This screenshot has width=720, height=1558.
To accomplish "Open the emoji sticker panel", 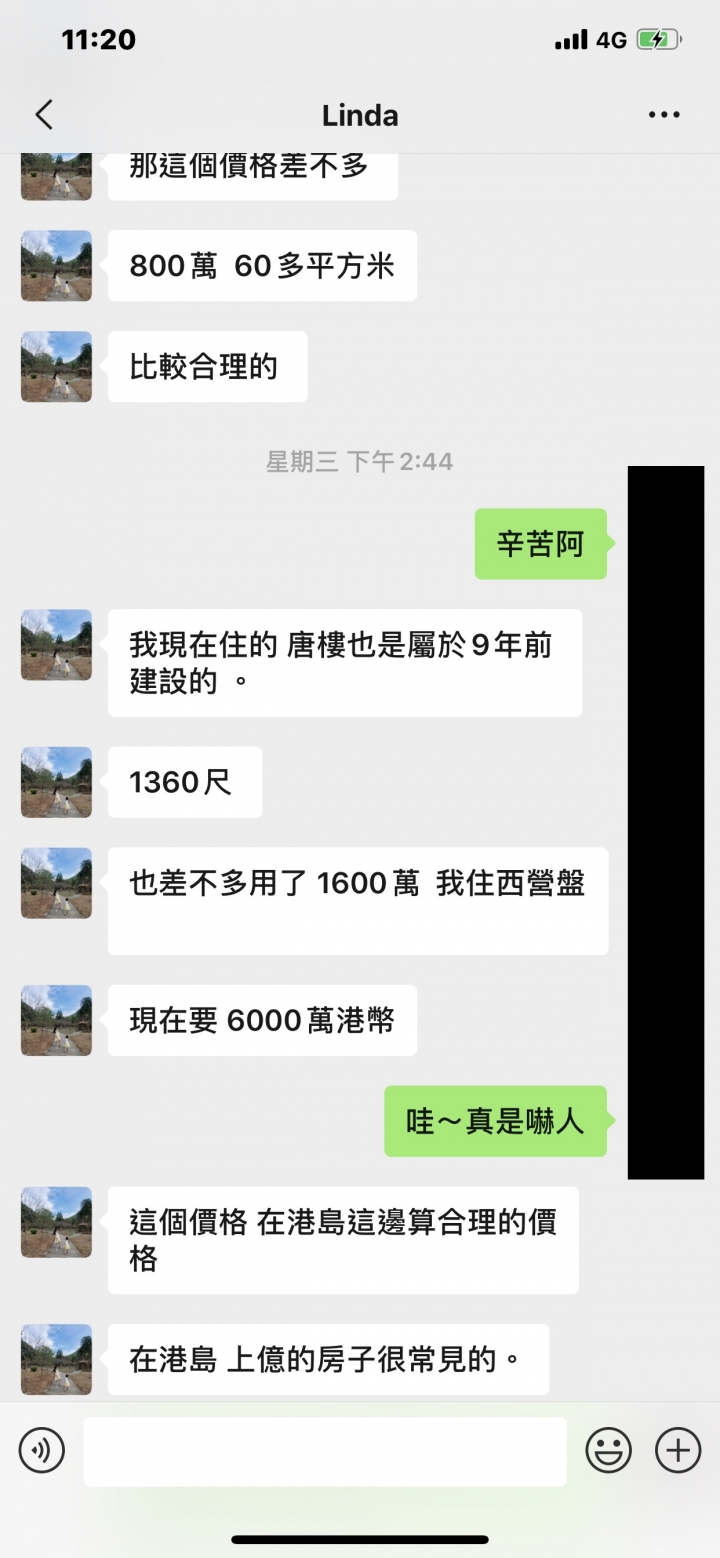I will (x=608, y=1450).
